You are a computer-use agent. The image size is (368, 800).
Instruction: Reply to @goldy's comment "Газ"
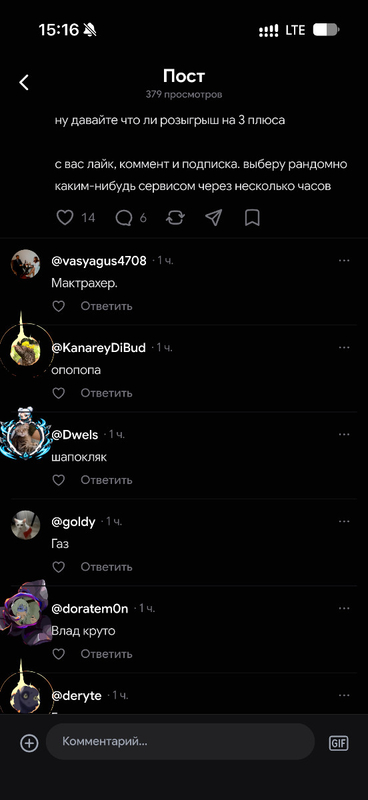click(x=106, y=567)
